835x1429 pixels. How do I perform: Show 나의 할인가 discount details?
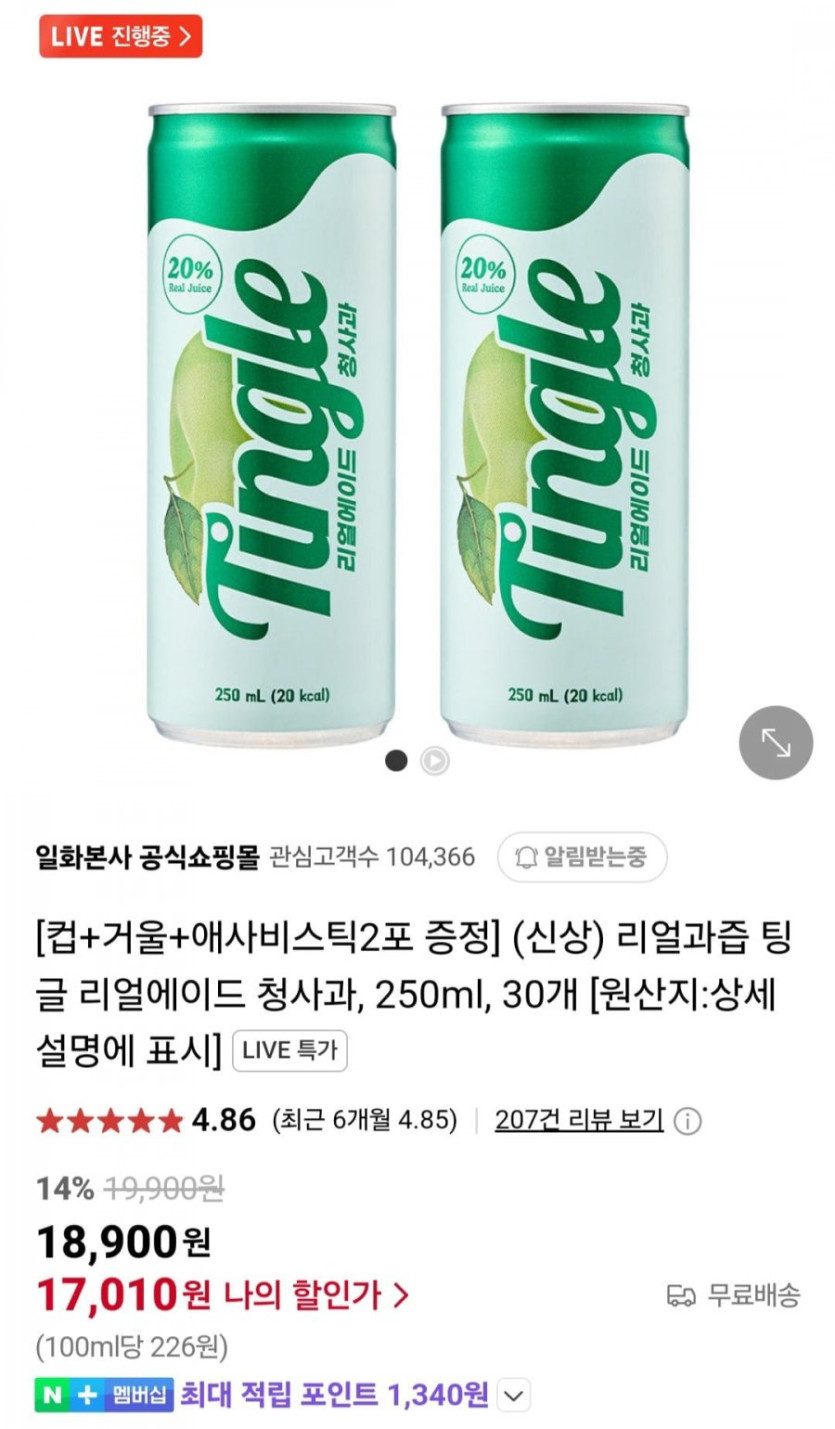tap(316, 1296)
